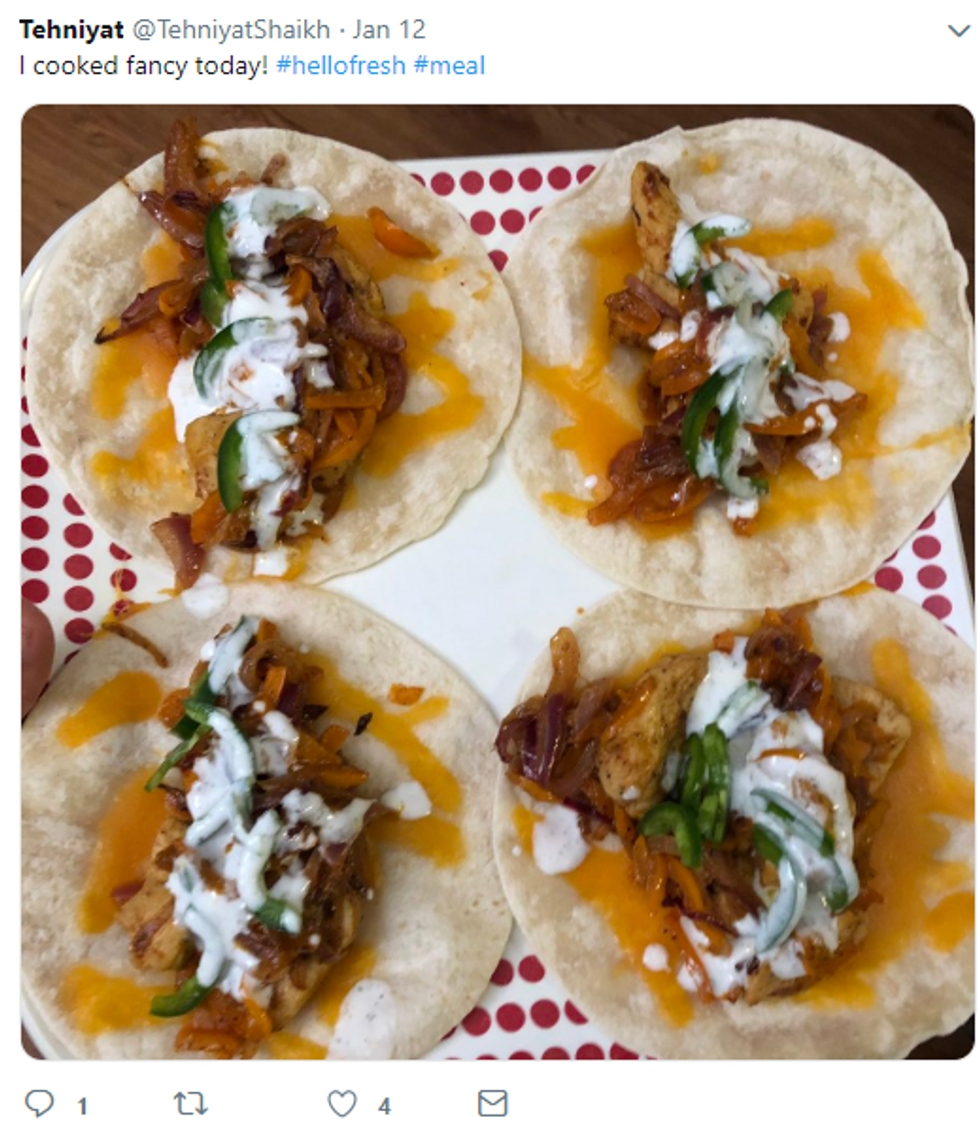Send the tweet via direct message
This screenshot has height=1125, width=980.
coord(493,1104)
